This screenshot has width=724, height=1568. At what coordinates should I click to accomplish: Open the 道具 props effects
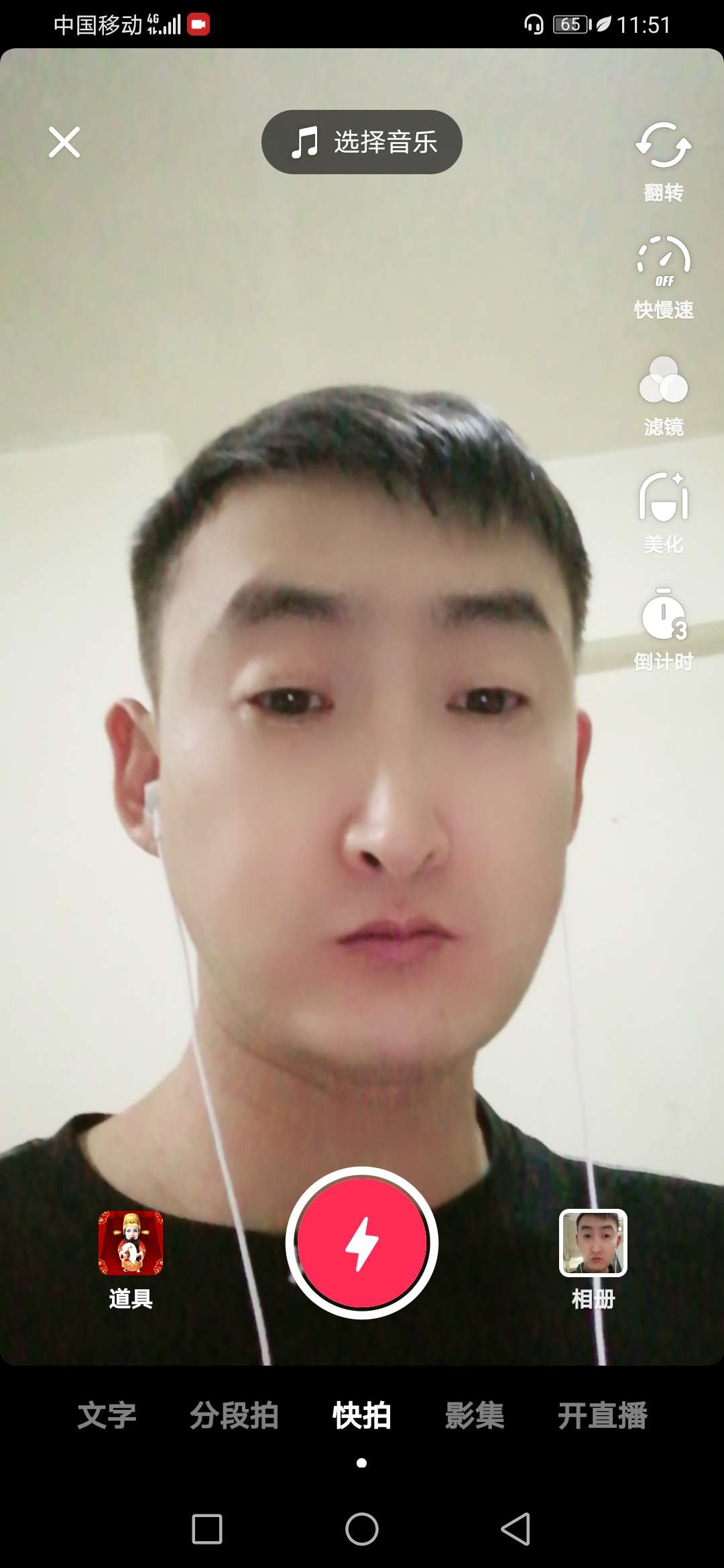(131, 1258)
